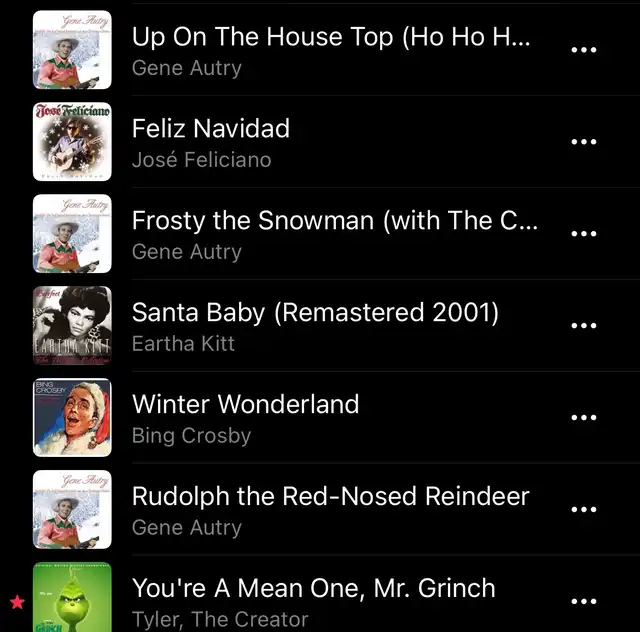This screenshot has width=640, height=632.
Task: Open more options for Frosty the Snowman
Action: tap(583, 234)
